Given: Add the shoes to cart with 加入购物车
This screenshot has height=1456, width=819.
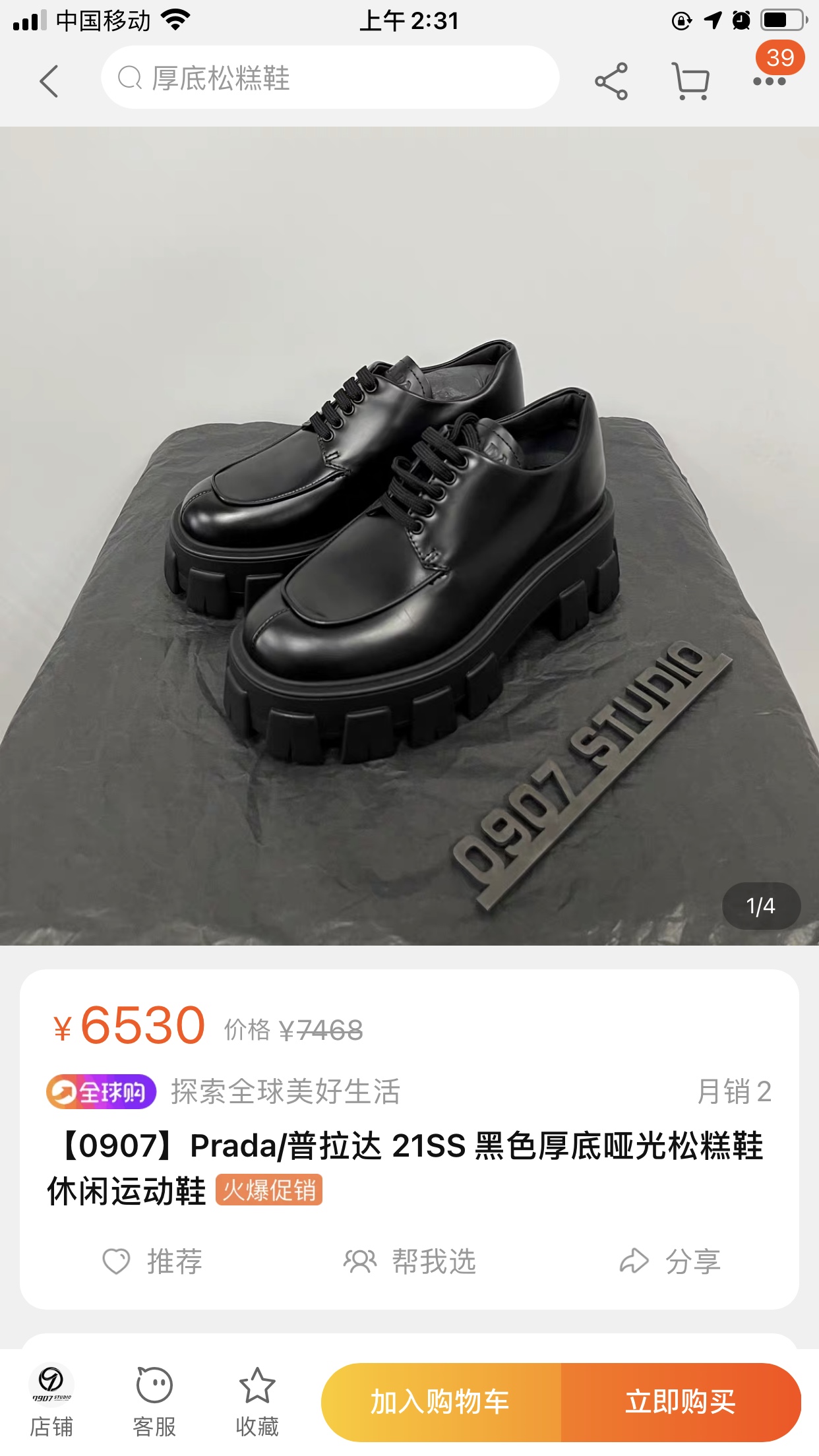Looking at the screenshot, I should point(440,1401).
